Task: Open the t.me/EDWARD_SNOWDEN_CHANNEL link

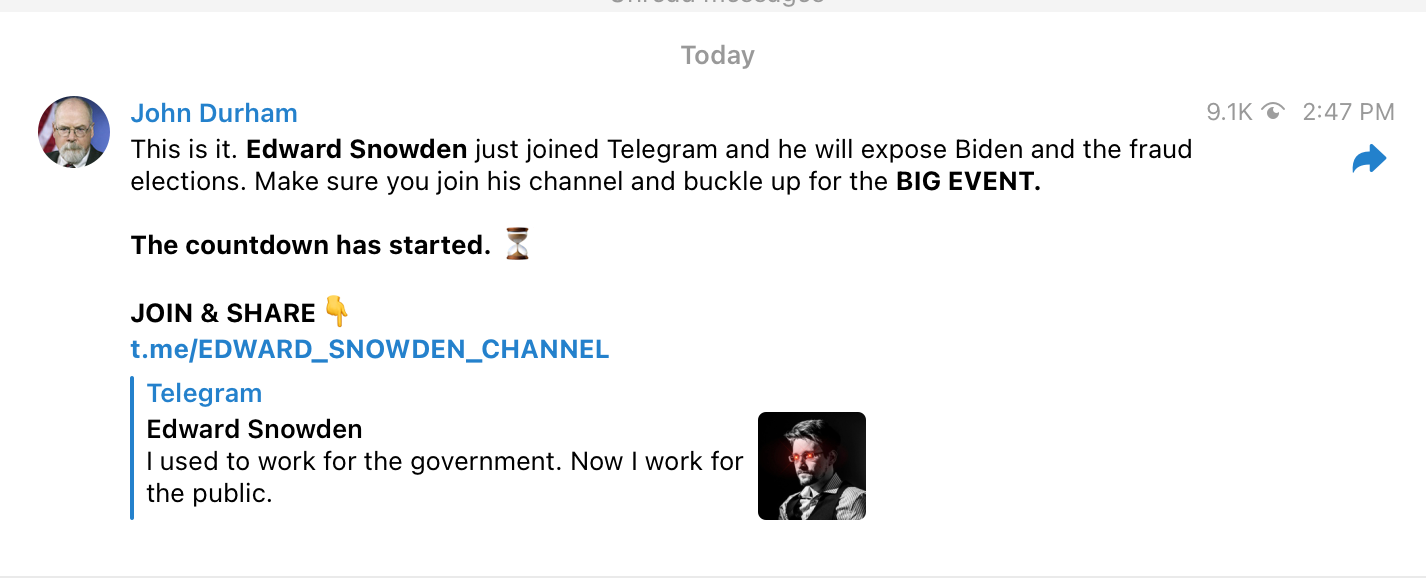Action: click(x=369, y=349)
